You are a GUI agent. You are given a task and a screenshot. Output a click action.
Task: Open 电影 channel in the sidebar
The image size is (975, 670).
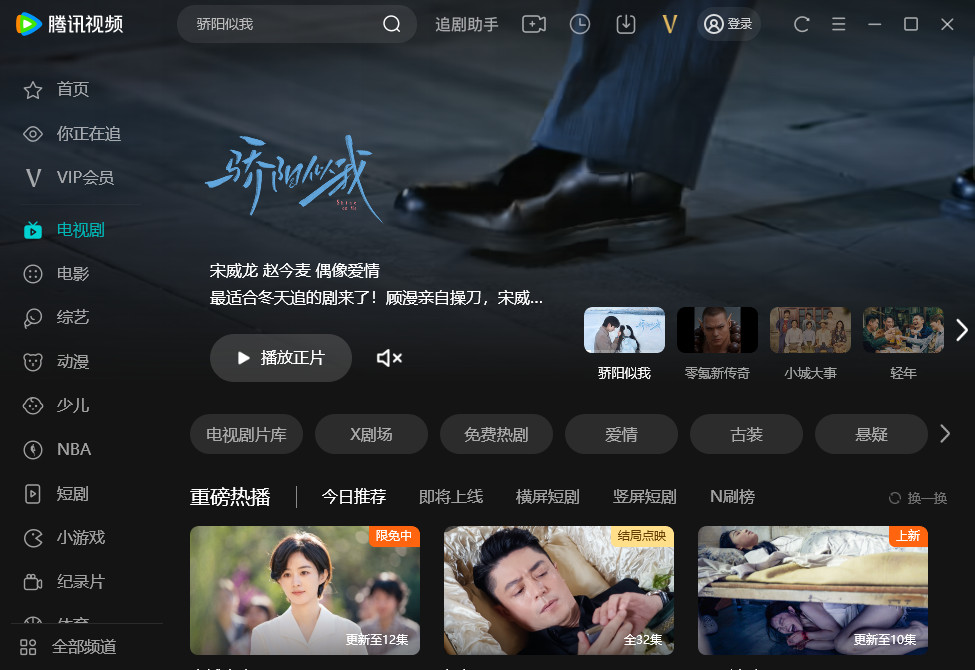coord(72,274)
